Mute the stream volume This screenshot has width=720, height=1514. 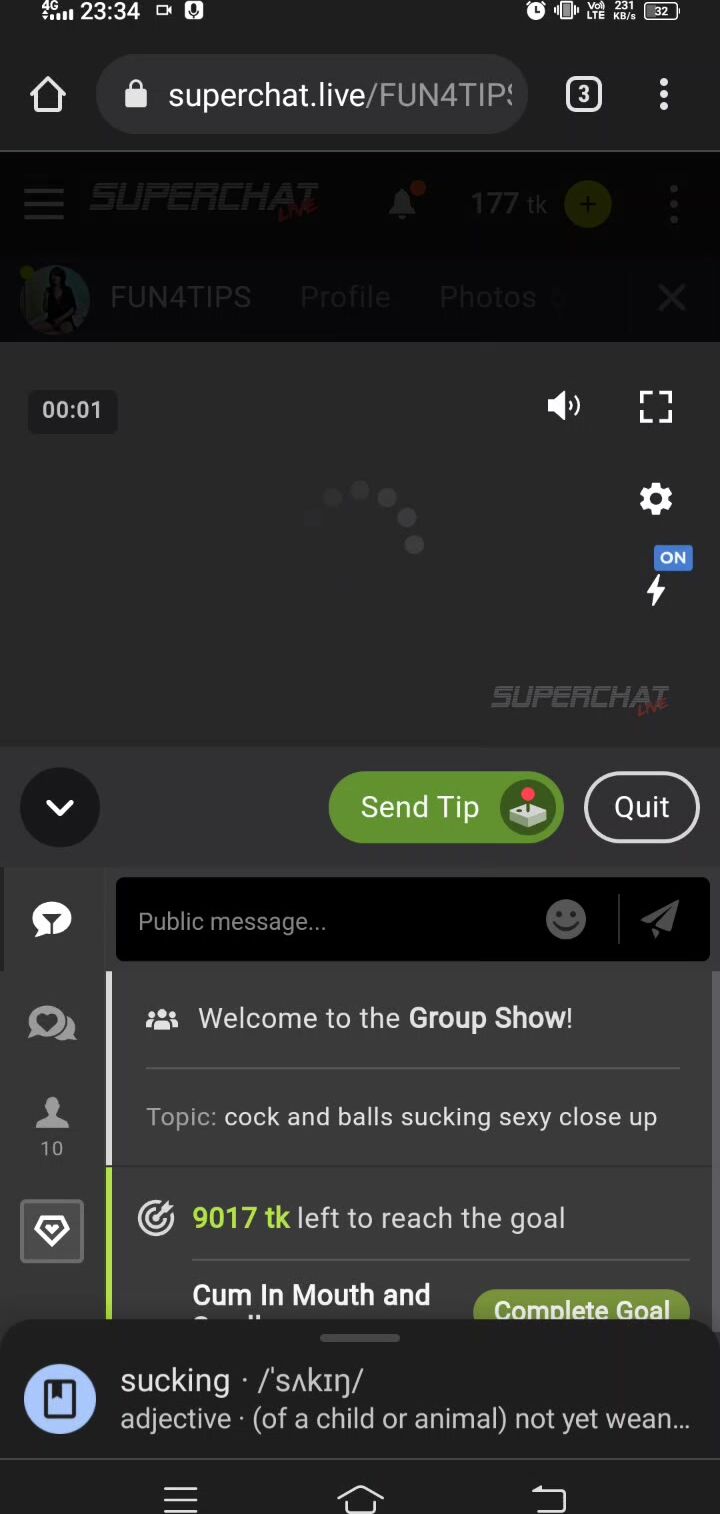563,405
